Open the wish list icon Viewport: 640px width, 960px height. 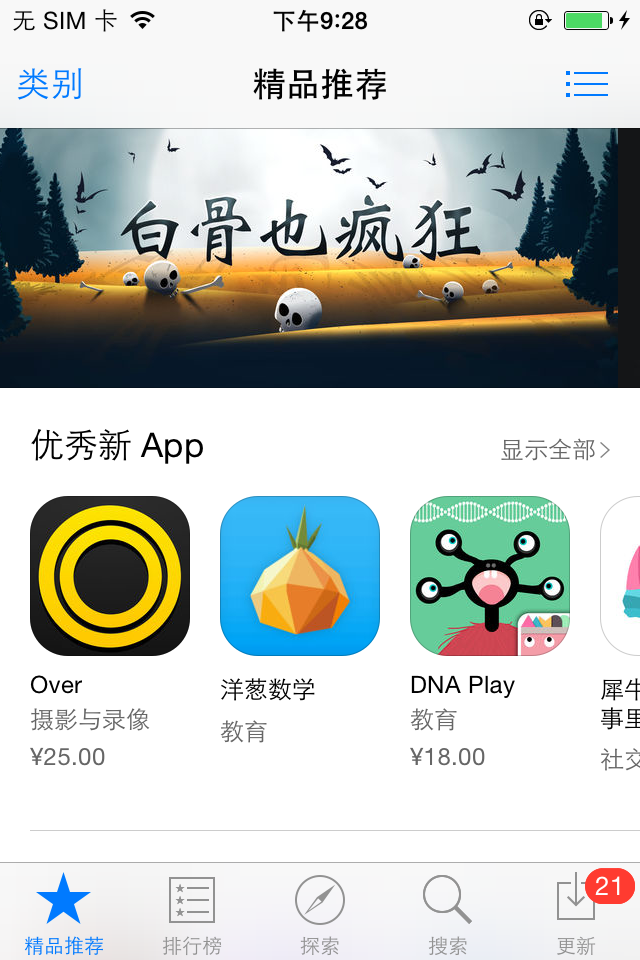(586, 84)
